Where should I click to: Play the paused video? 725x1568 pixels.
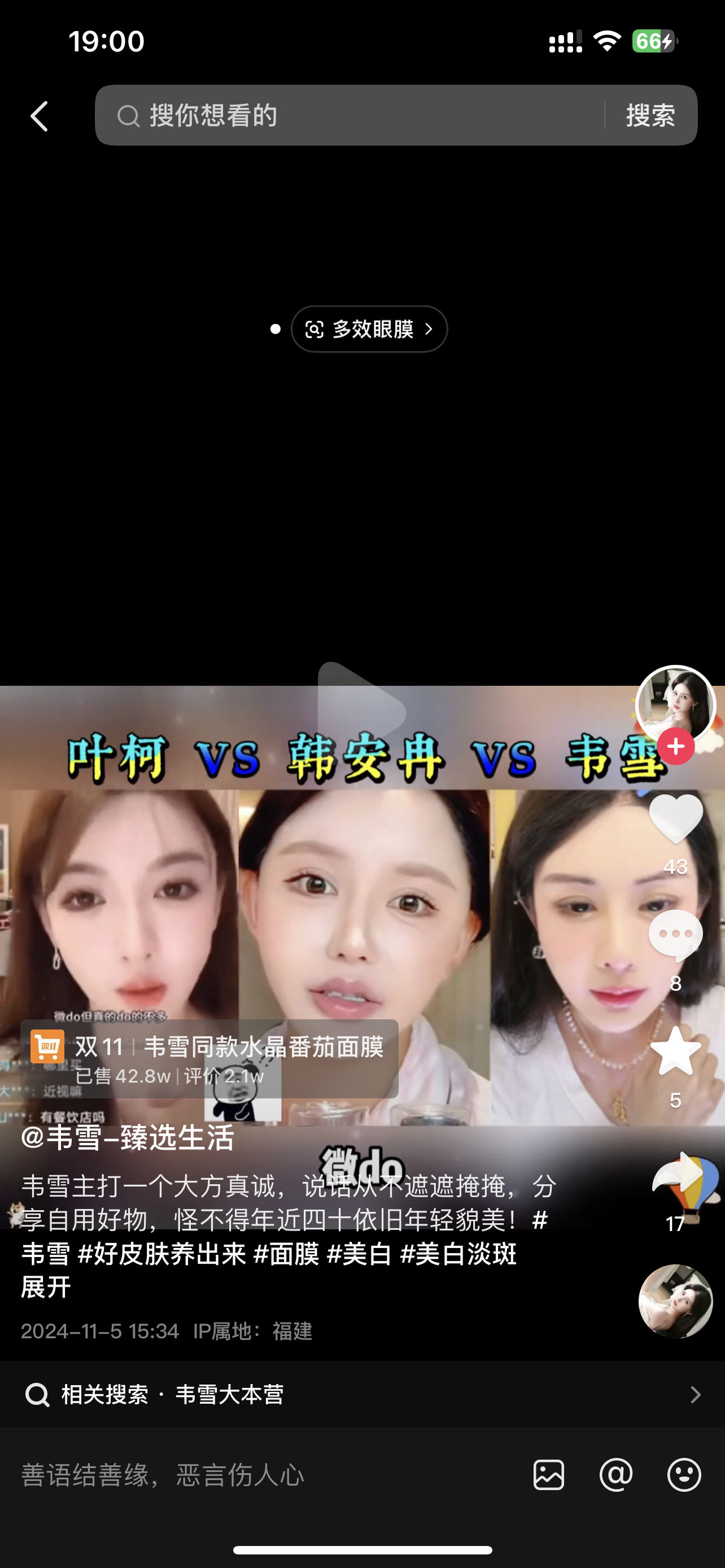361,711
